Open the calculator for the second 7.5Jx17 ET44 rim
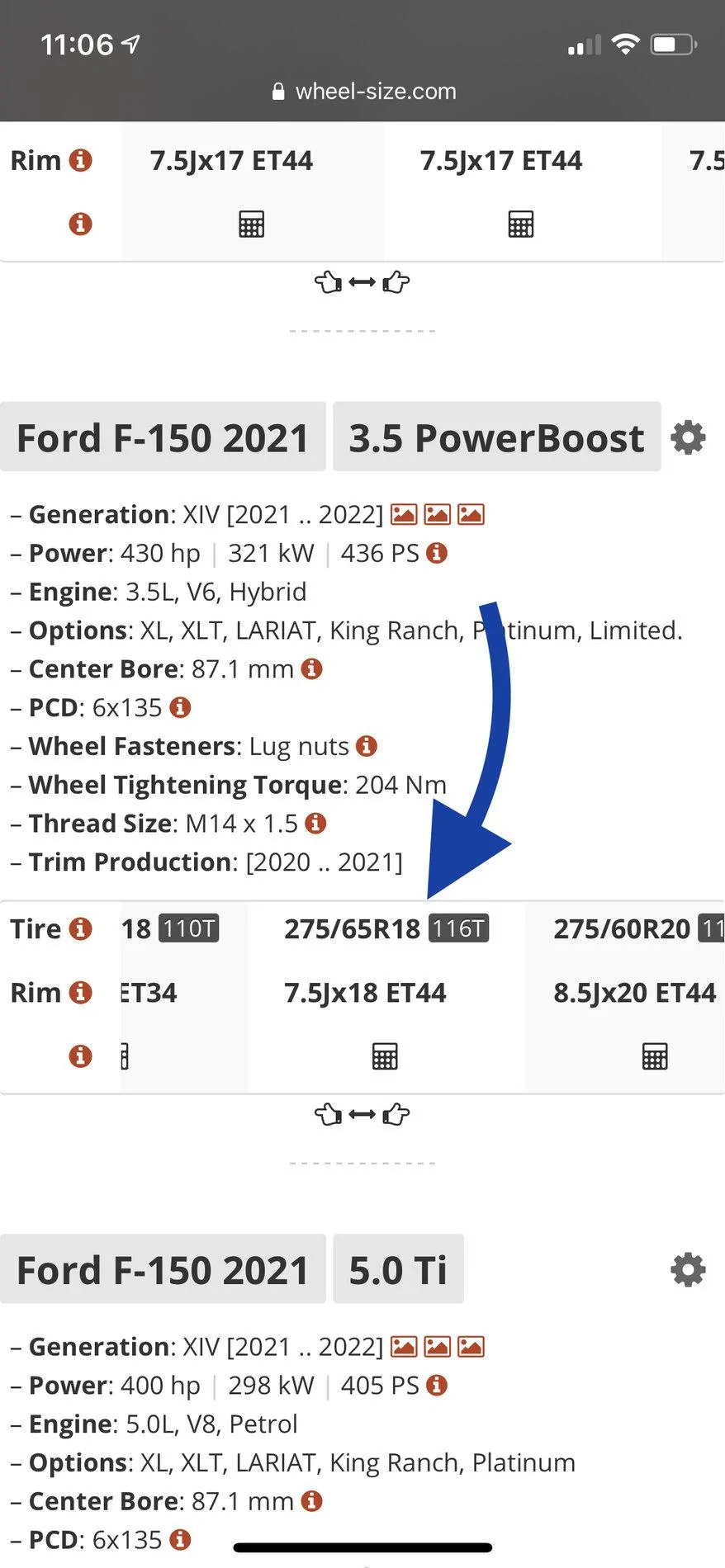Screen dimensions: 725x1568 520,224
